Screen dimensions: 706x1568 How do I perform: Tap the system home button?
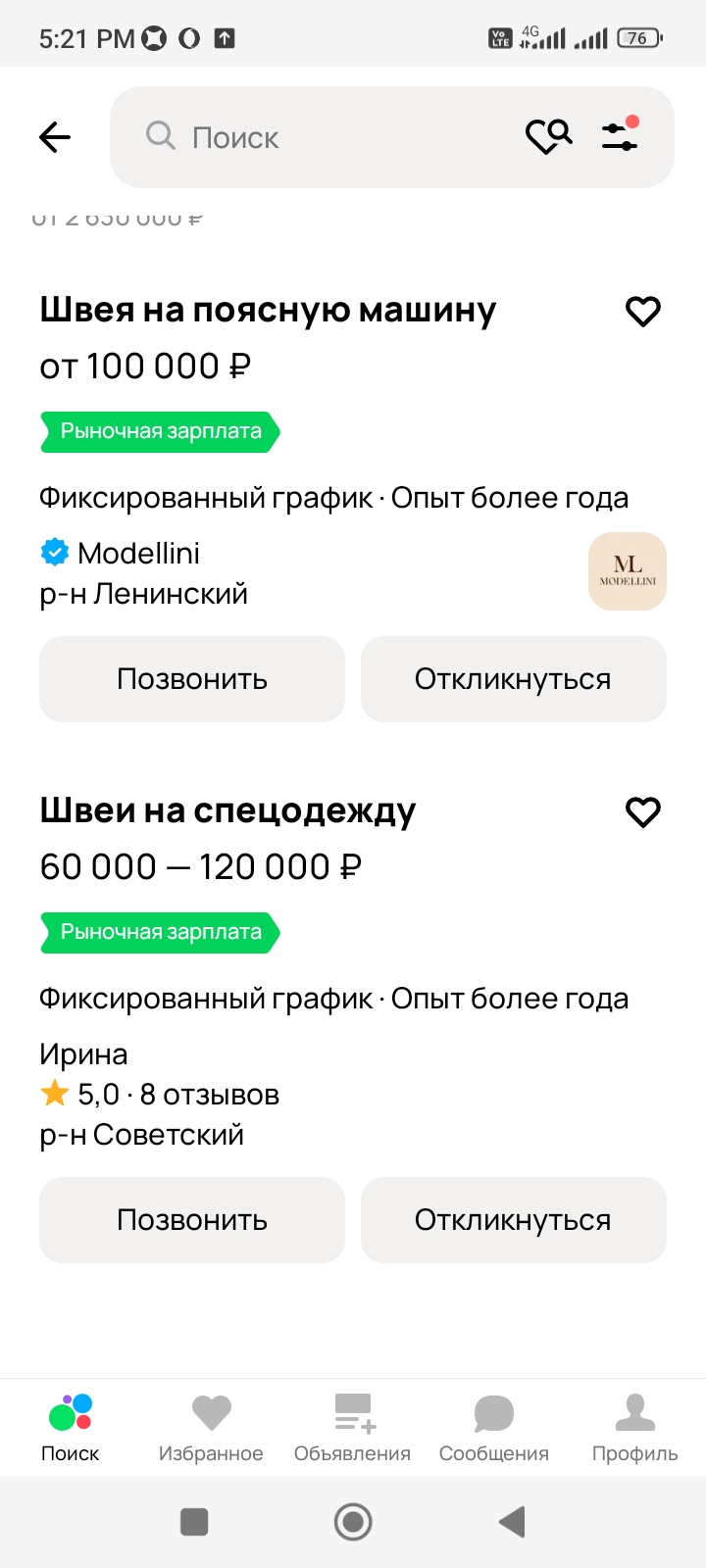point(353,1522)
